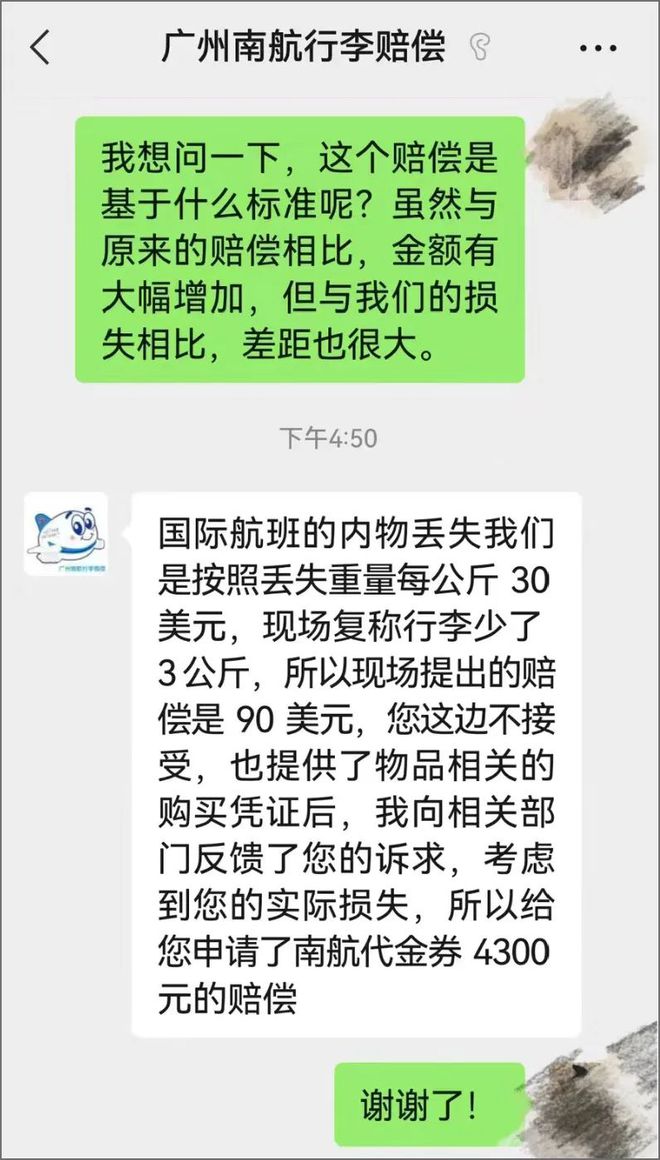Go back to the chat list
This screenshot has width=660, height=1160.
pos(40,47)
